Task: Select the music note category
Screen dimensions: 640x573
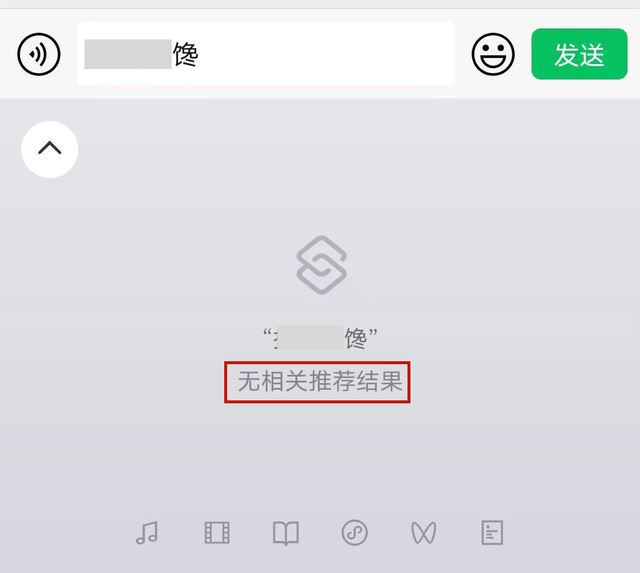Action: tap(147, 533)
